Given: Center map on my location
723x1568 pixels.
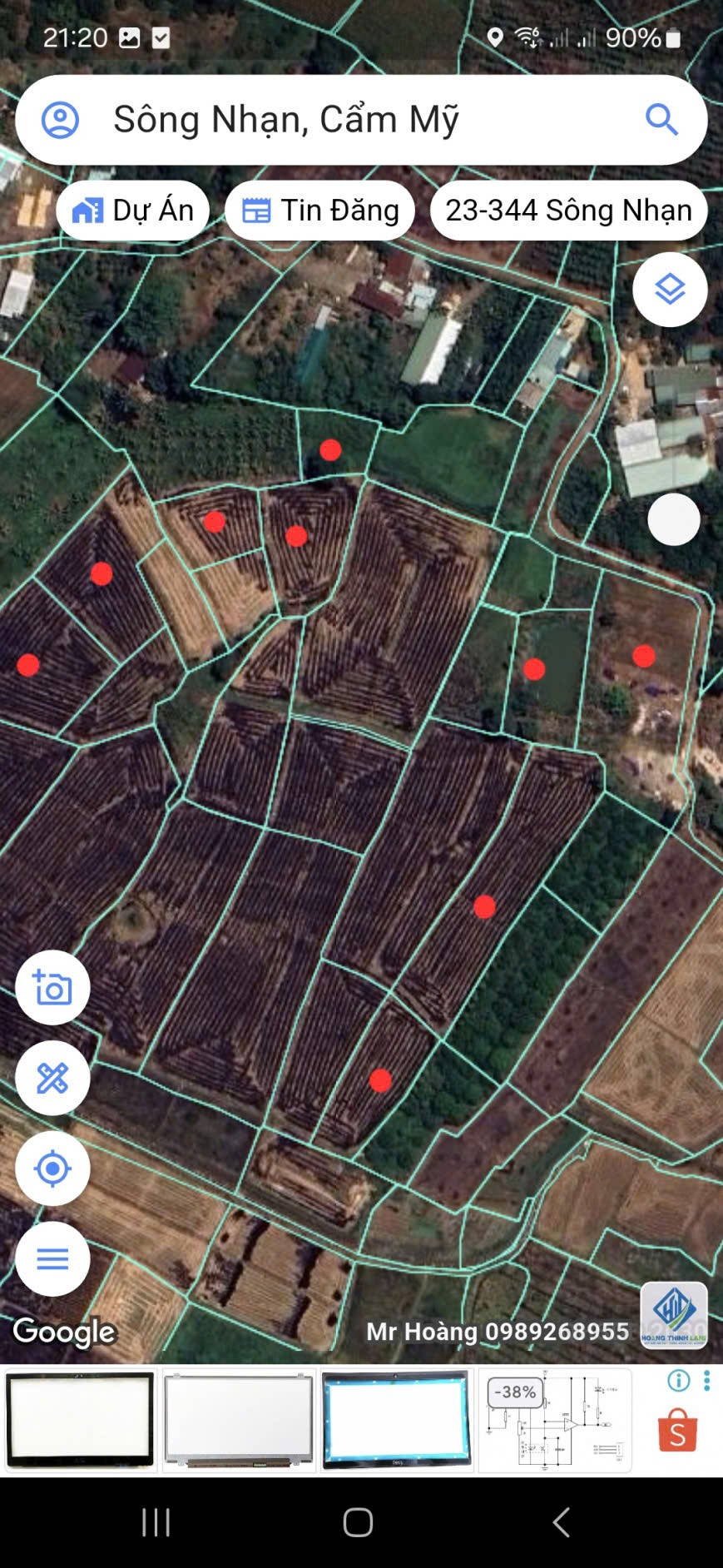Looking at the screenshot, I should (52, 1169).
